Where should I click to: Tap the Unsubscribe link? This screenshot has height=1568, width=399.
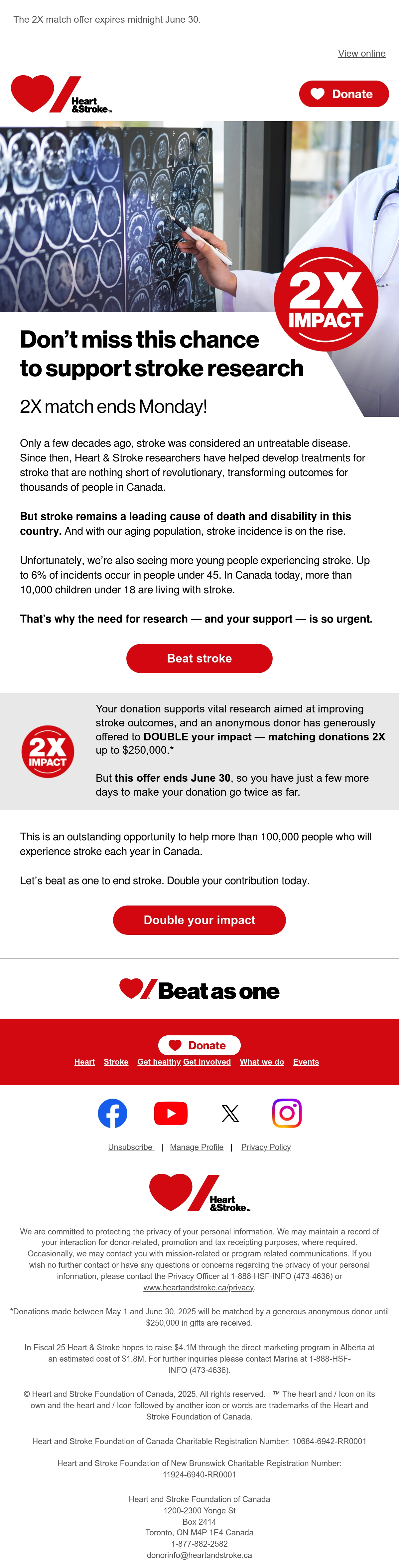[131, 1147]
